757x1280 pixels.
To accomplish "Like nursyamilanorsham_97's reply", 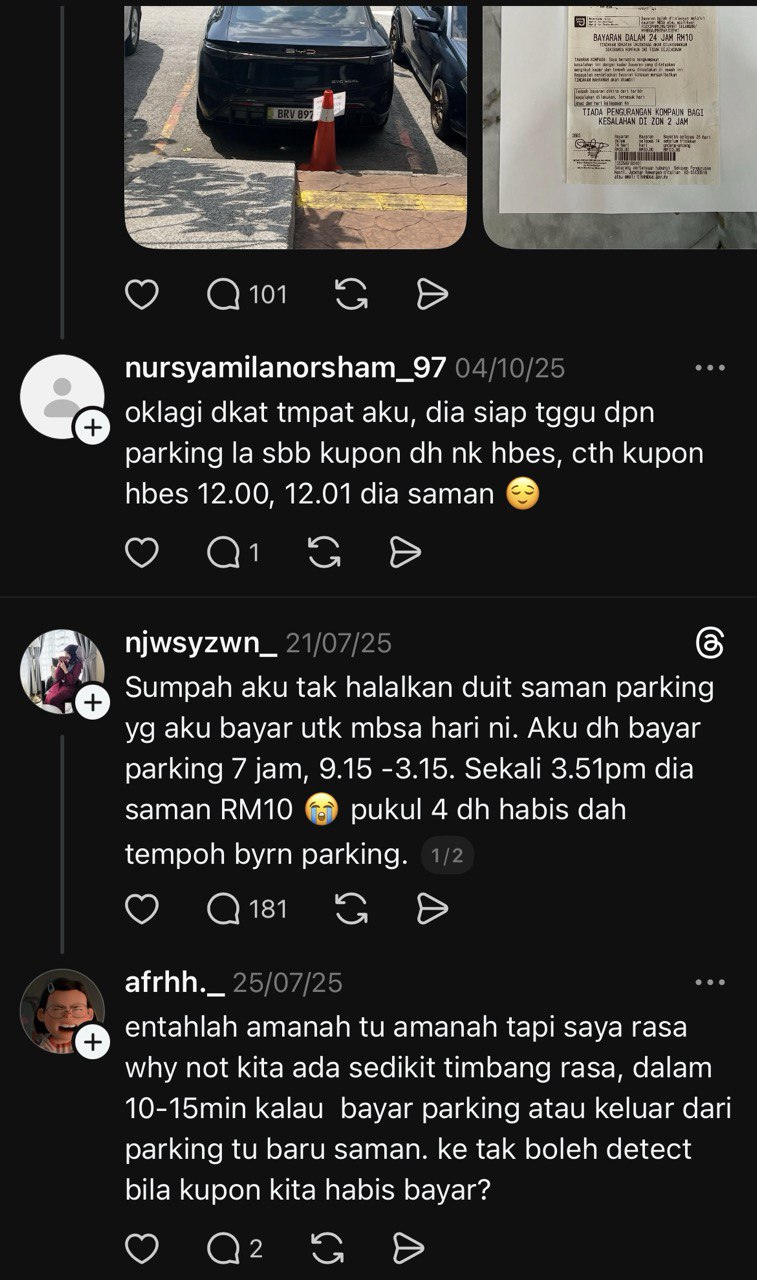I will pos(142,552).
